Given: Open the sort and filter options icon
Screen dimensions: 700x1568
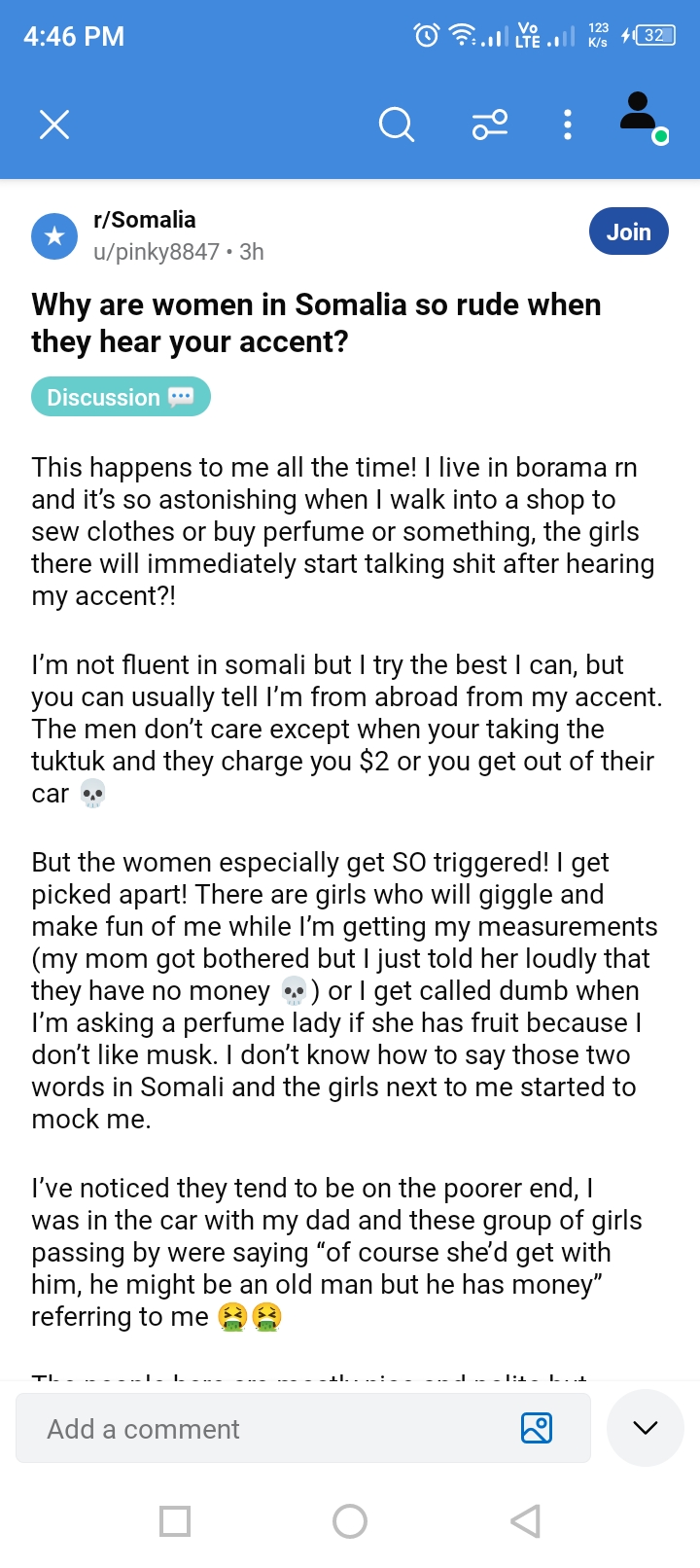Looking at the screenshot, I should [x=490, y=125].
